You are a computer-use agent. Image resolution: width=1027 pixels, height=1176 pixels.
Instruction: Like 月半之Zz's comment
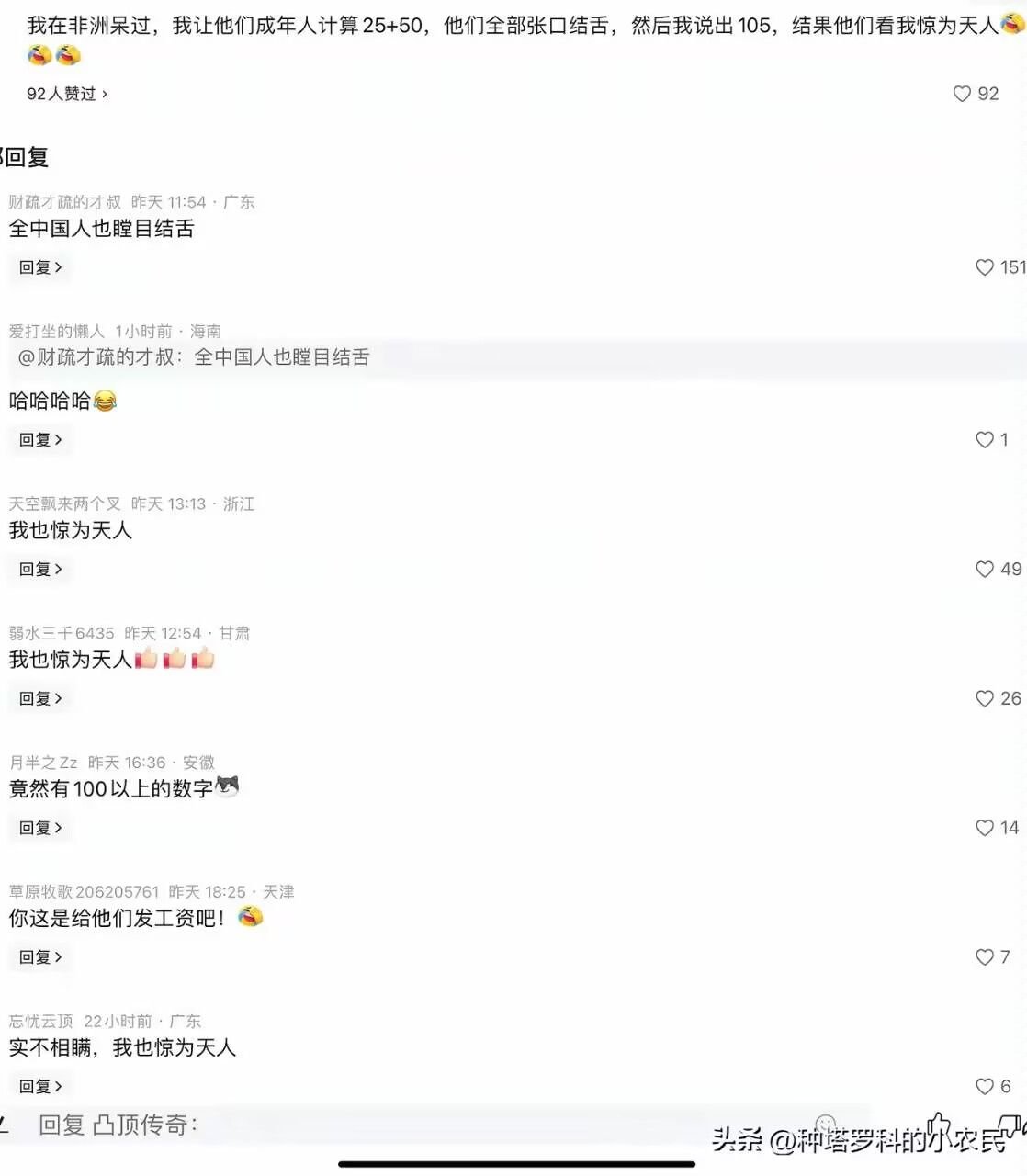click(x=985, y=828)
